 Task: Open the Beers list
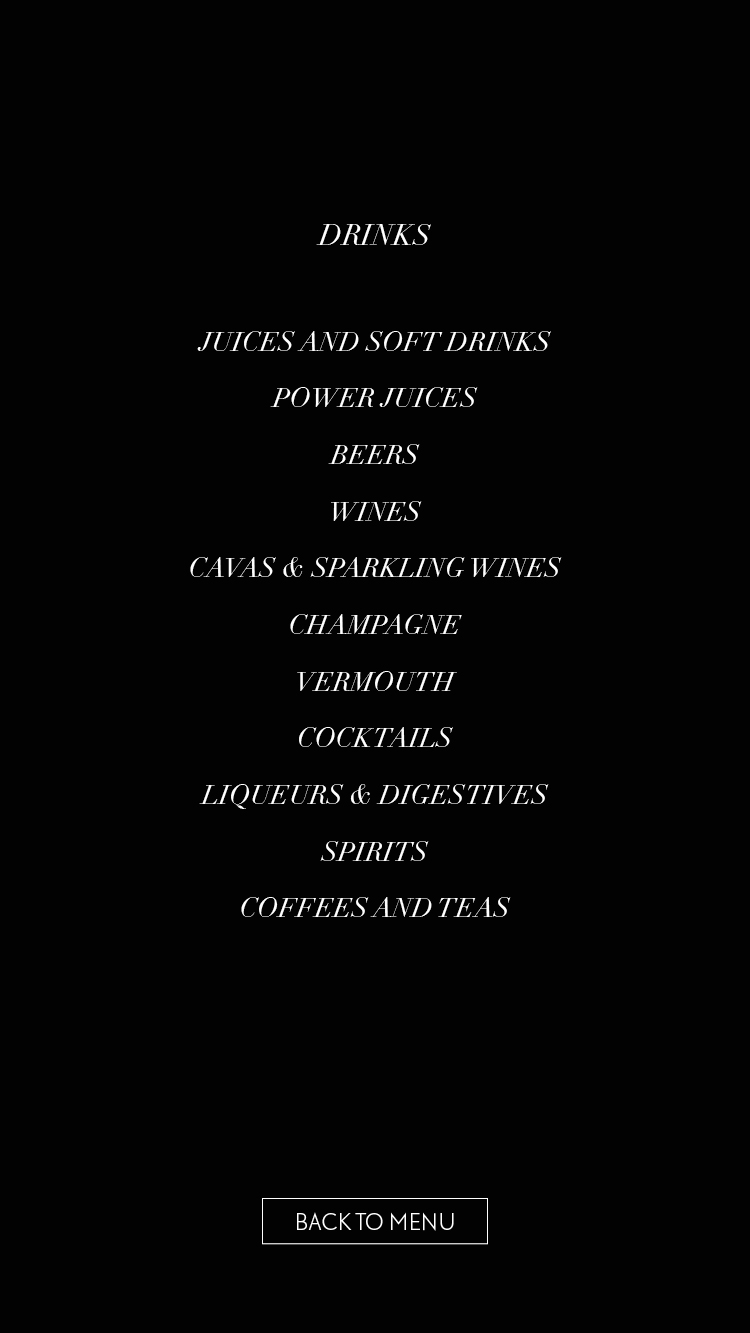[x=374, y=455]
